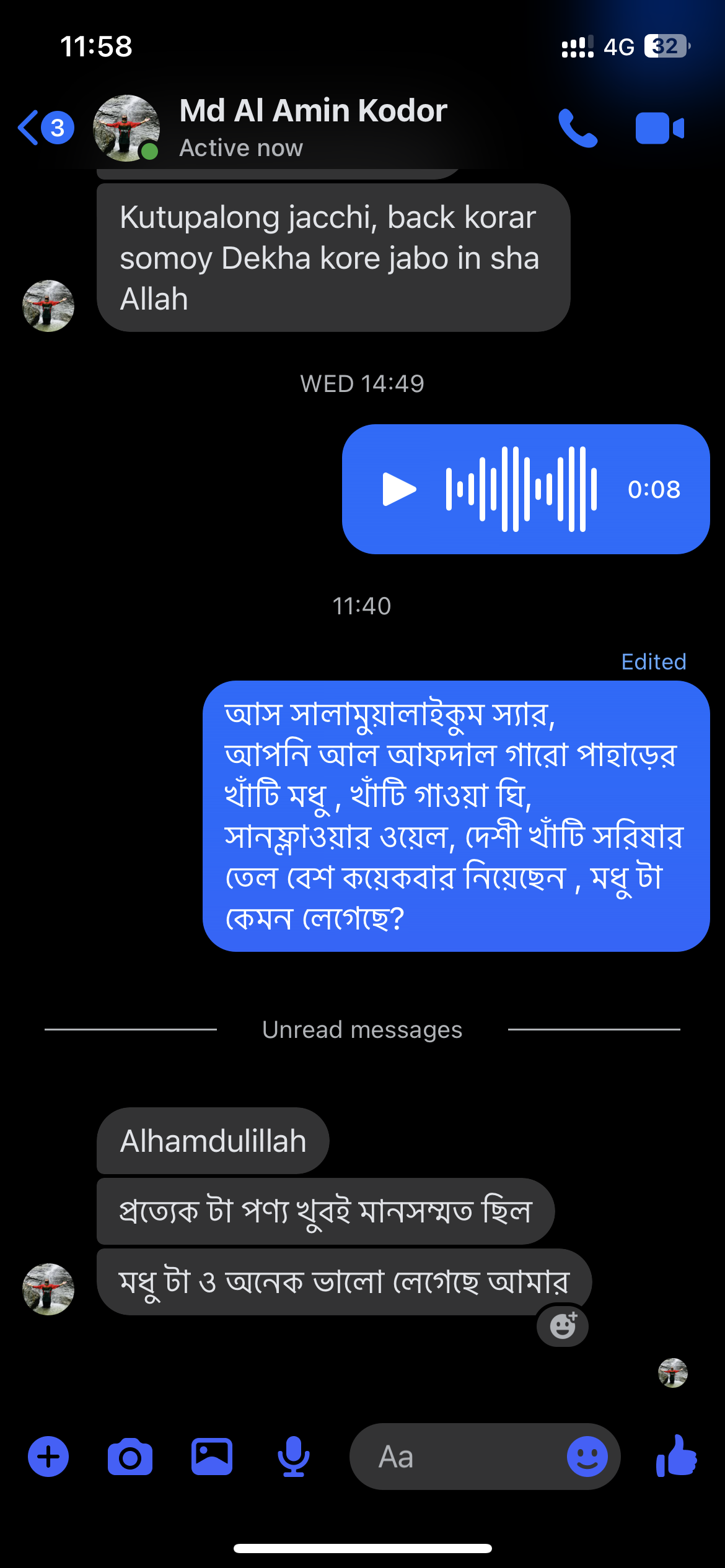View the Edited message history
The image size is (725, 1568).
point(653,662)
